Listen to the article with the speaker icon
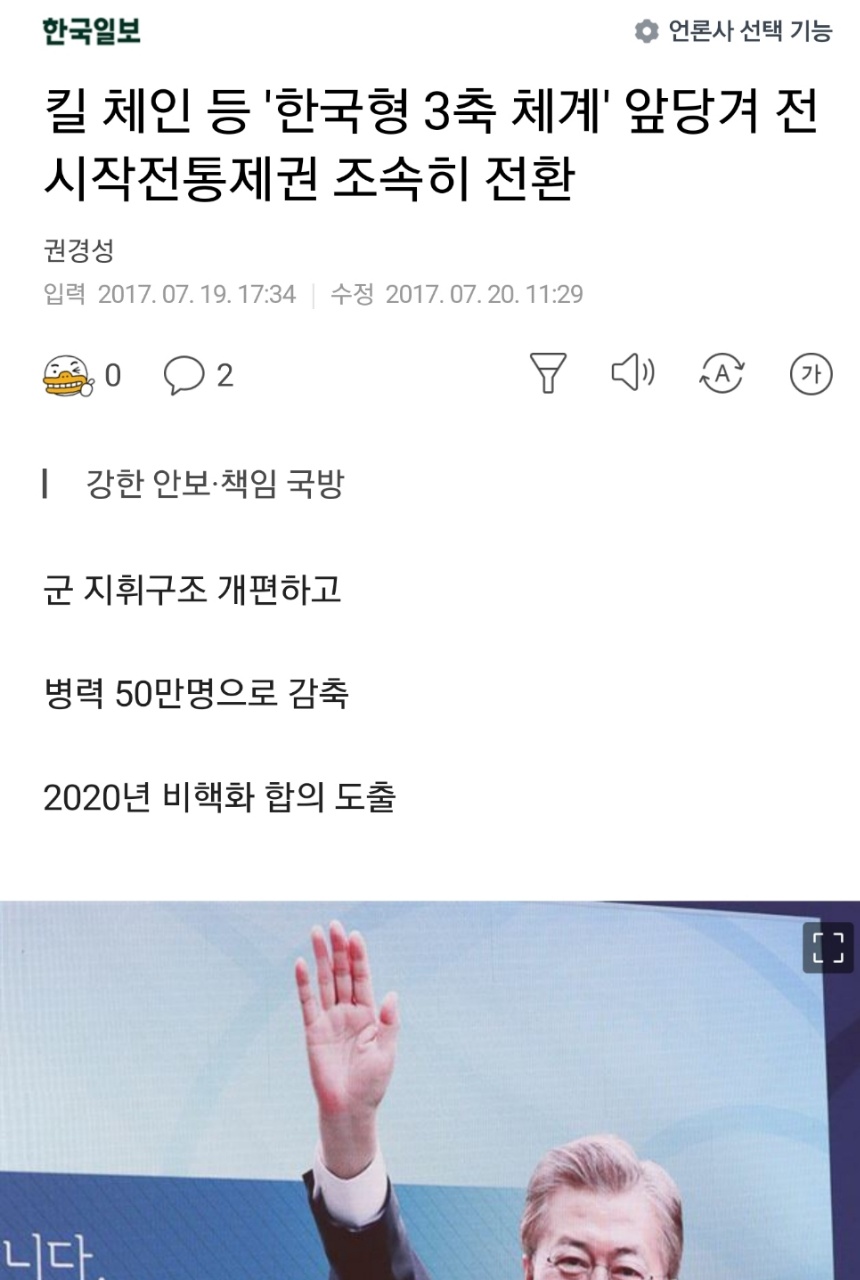Viewport: 860px width, 1280px height. pos(632,374)
